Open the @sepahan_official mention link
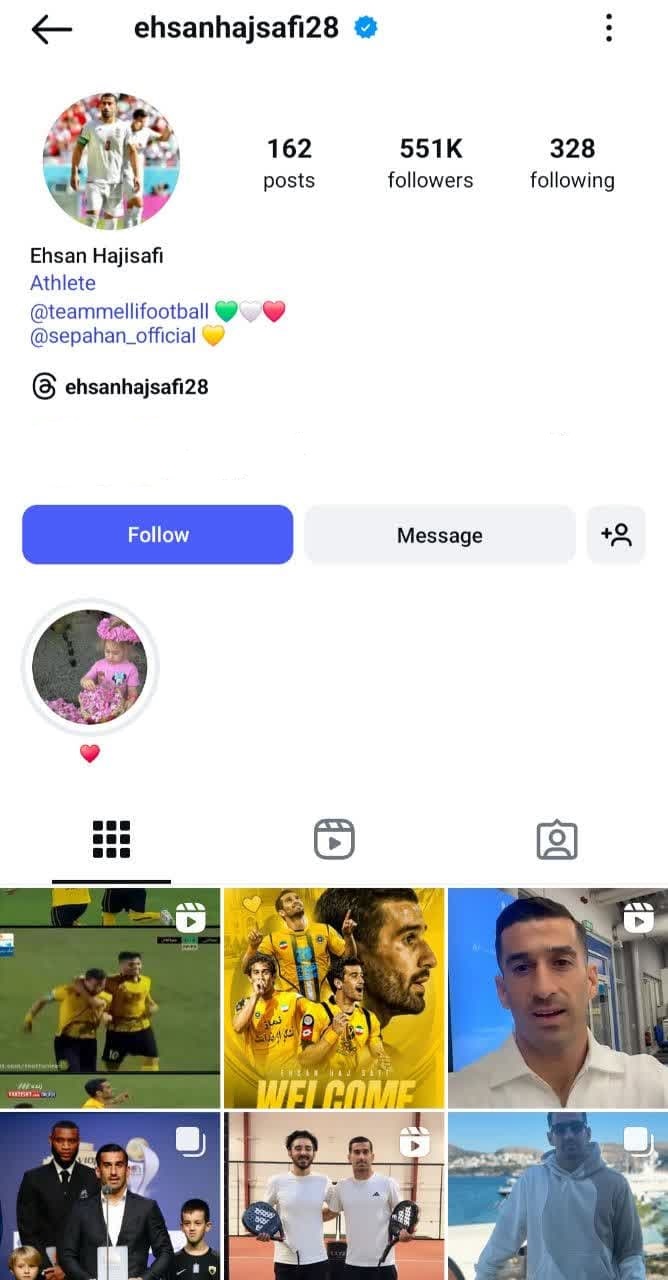The height and width of the screenshot is (1280, 668). 113,336
